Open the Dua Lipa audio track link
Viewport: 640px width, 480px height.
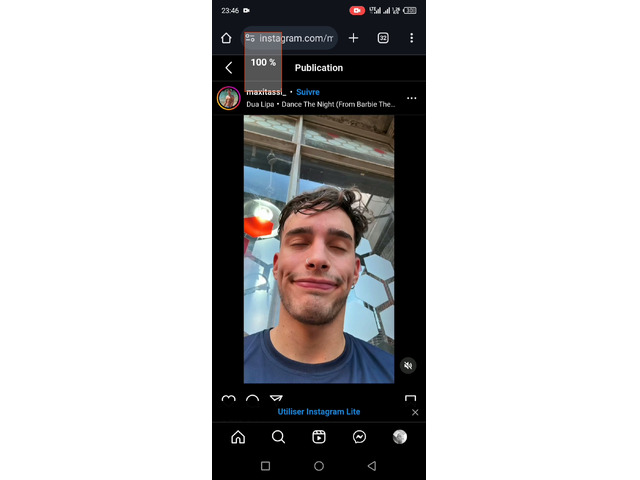[x=320, y=104]
